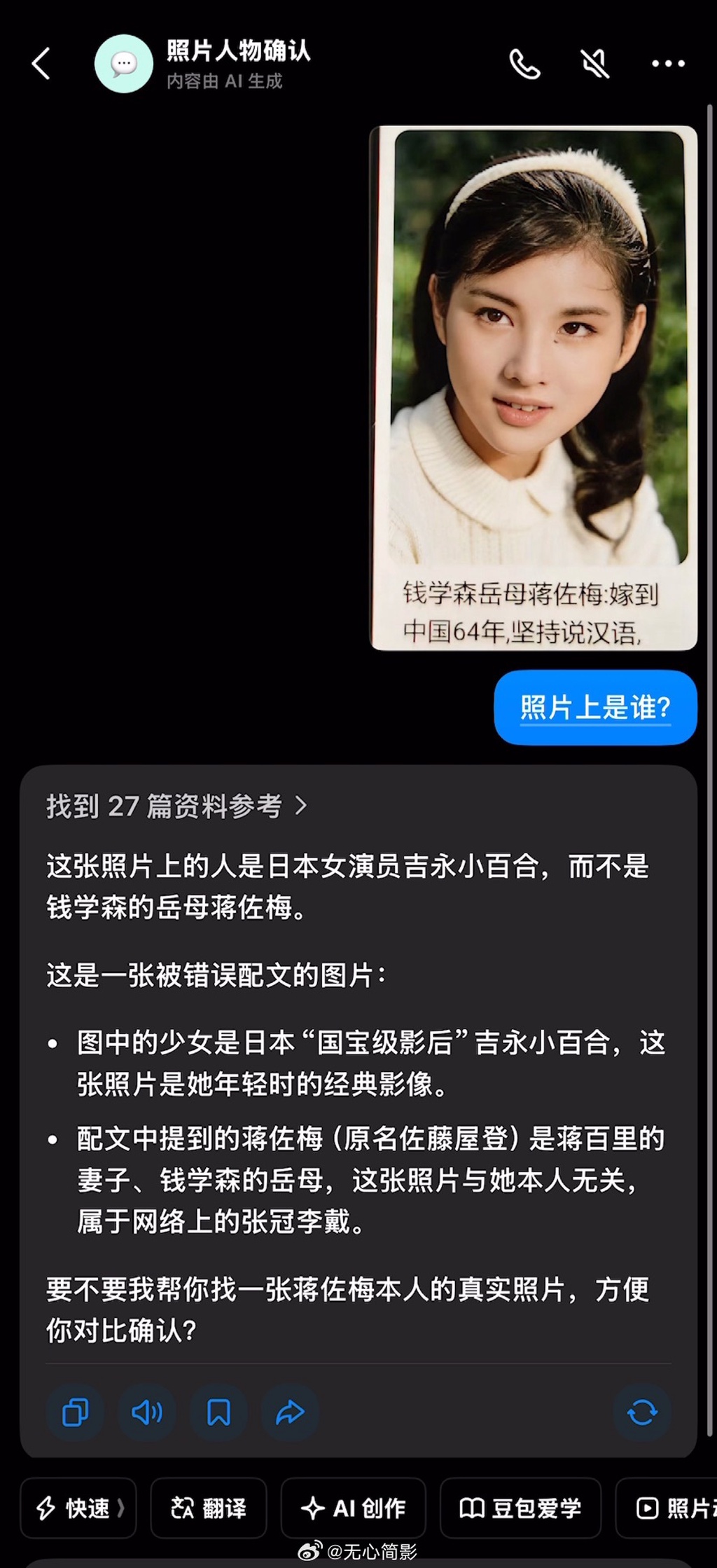Screen dimensions: 717x1568
Task: Toggle the muted speaker icon
Action: click(595, 64)
